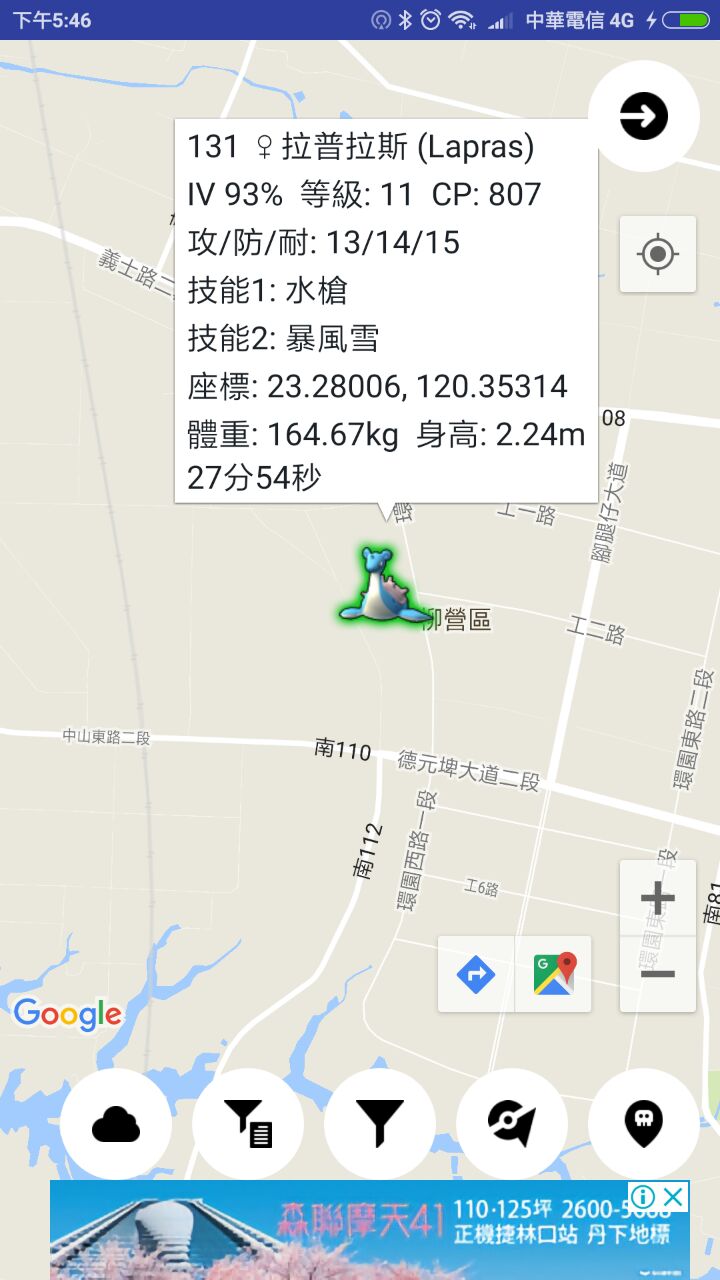Viewport: 720px width, 1280px height.
Task: Zoom out on the map
Action: pyautogui.click(x=658, y=974)
